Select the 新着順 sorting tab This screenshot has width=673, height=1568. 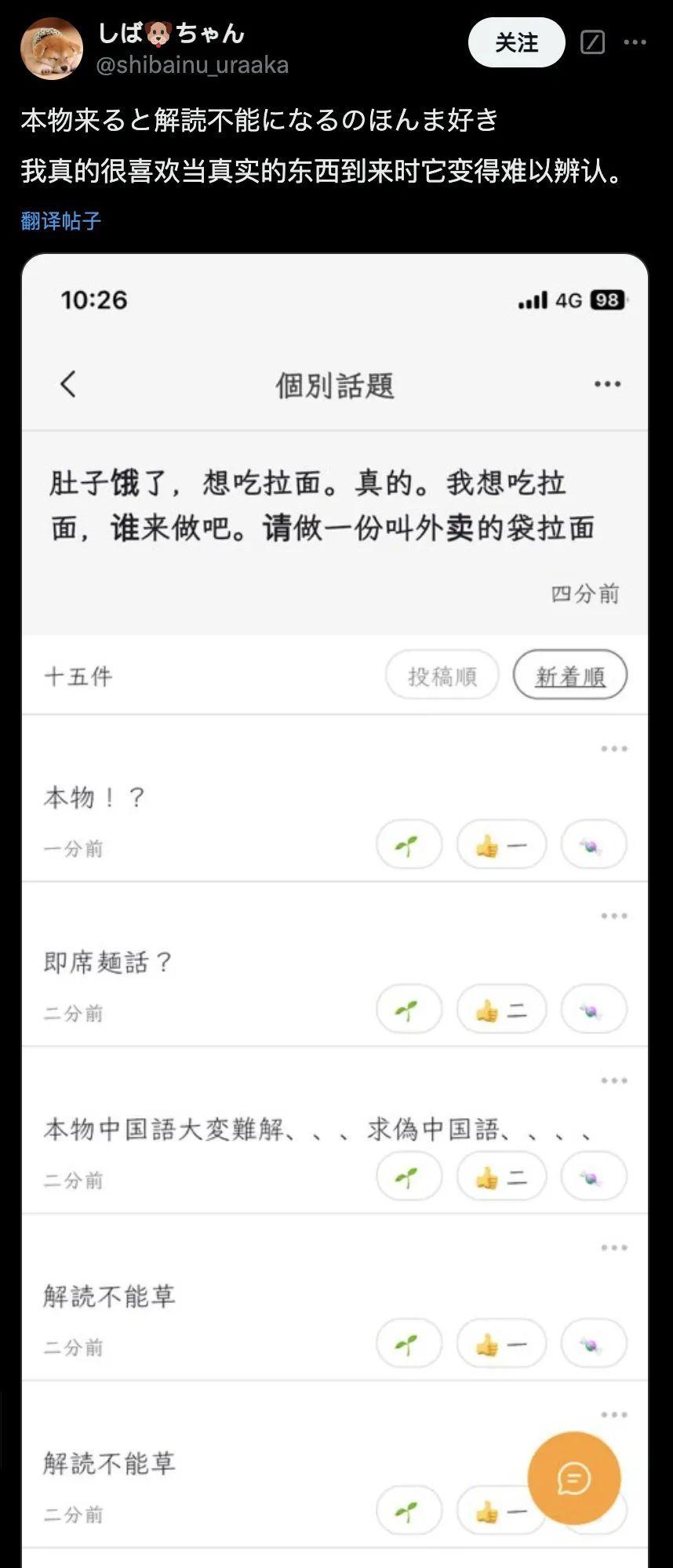click(x=569, y=674)
